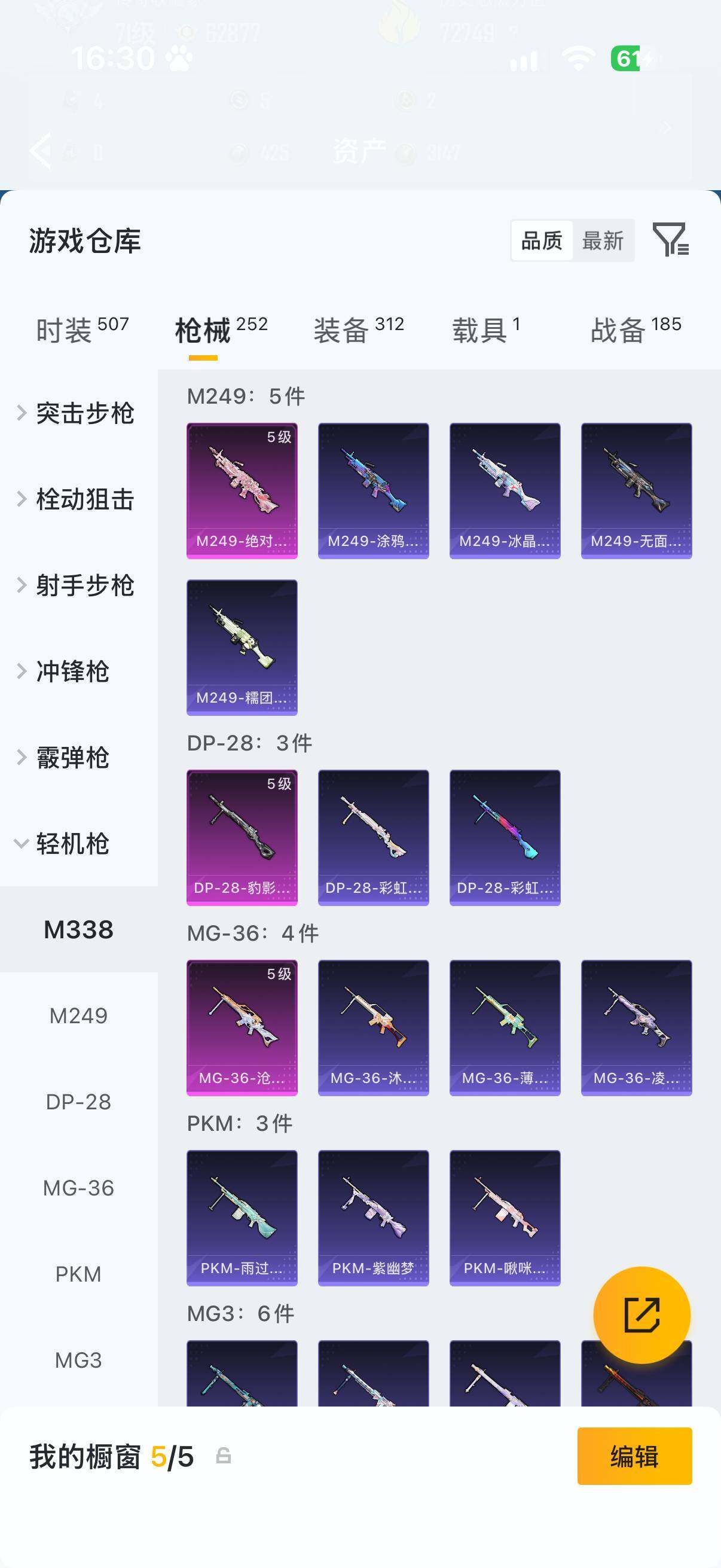The width and height of the screenshot is (721, 1568).
Task: Go back using the top-left arrow
Action: tap(41, 150)
